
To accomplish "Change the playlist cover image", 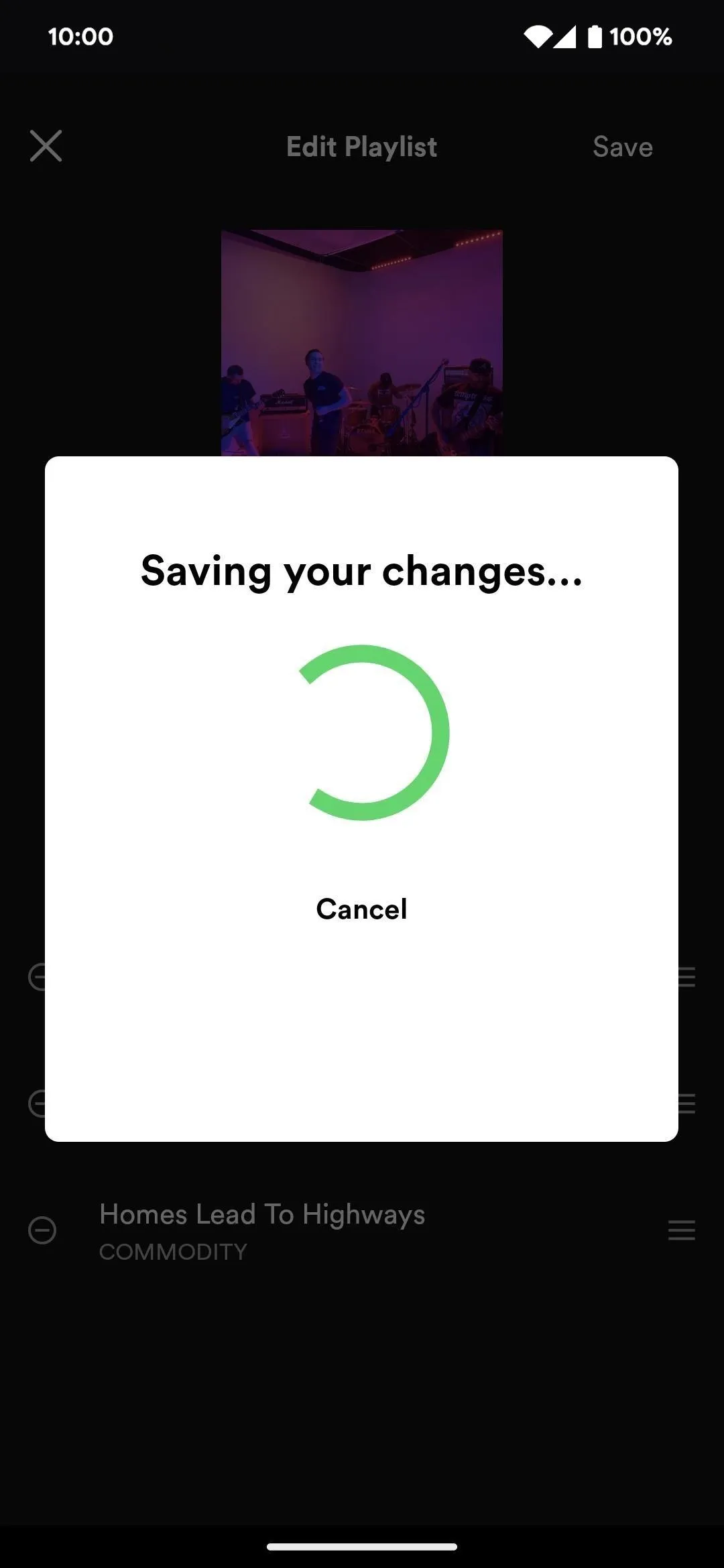I will [362, 343].
